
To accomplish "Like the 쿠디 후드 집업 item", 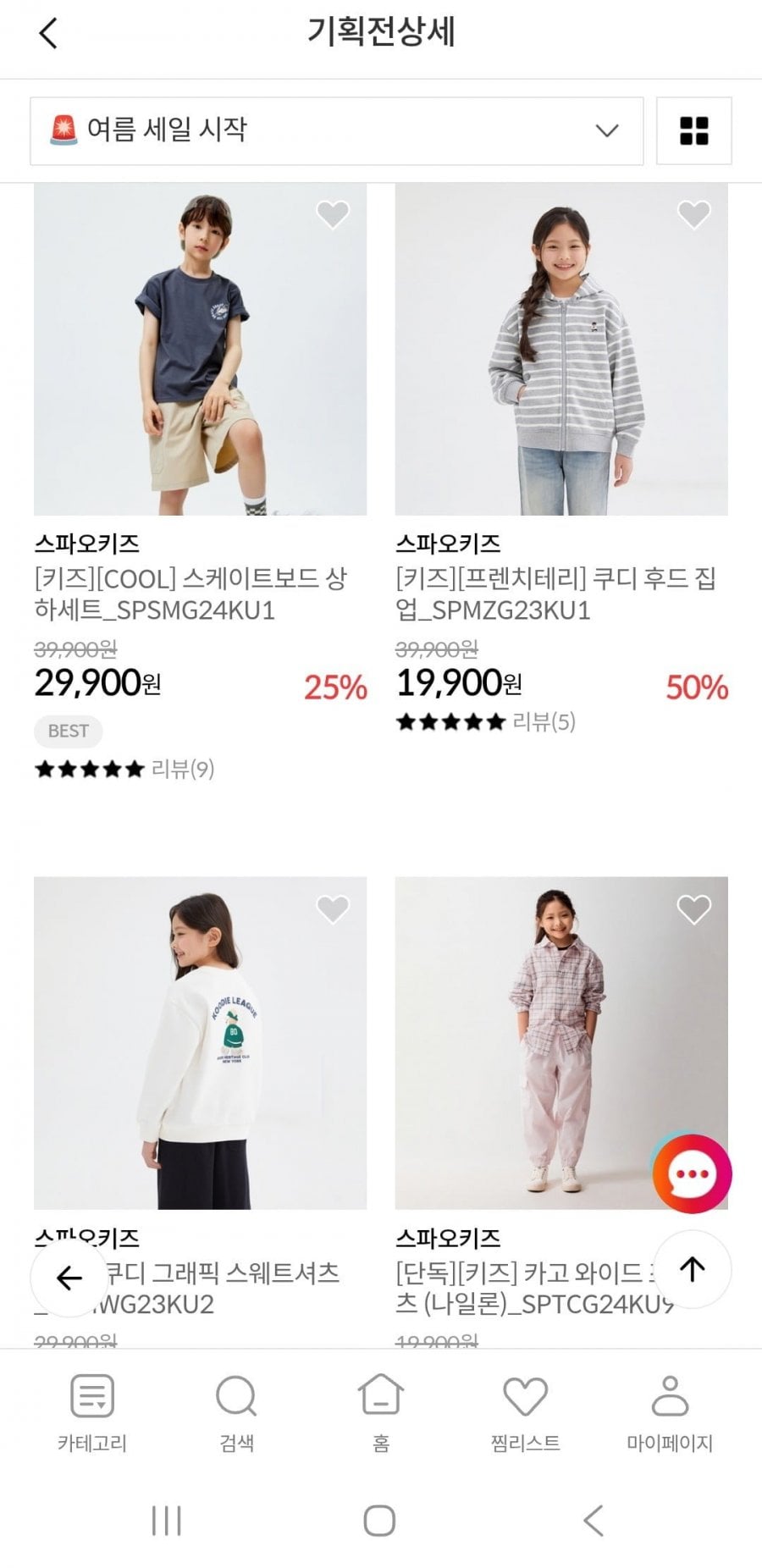I will pos(694,214).
